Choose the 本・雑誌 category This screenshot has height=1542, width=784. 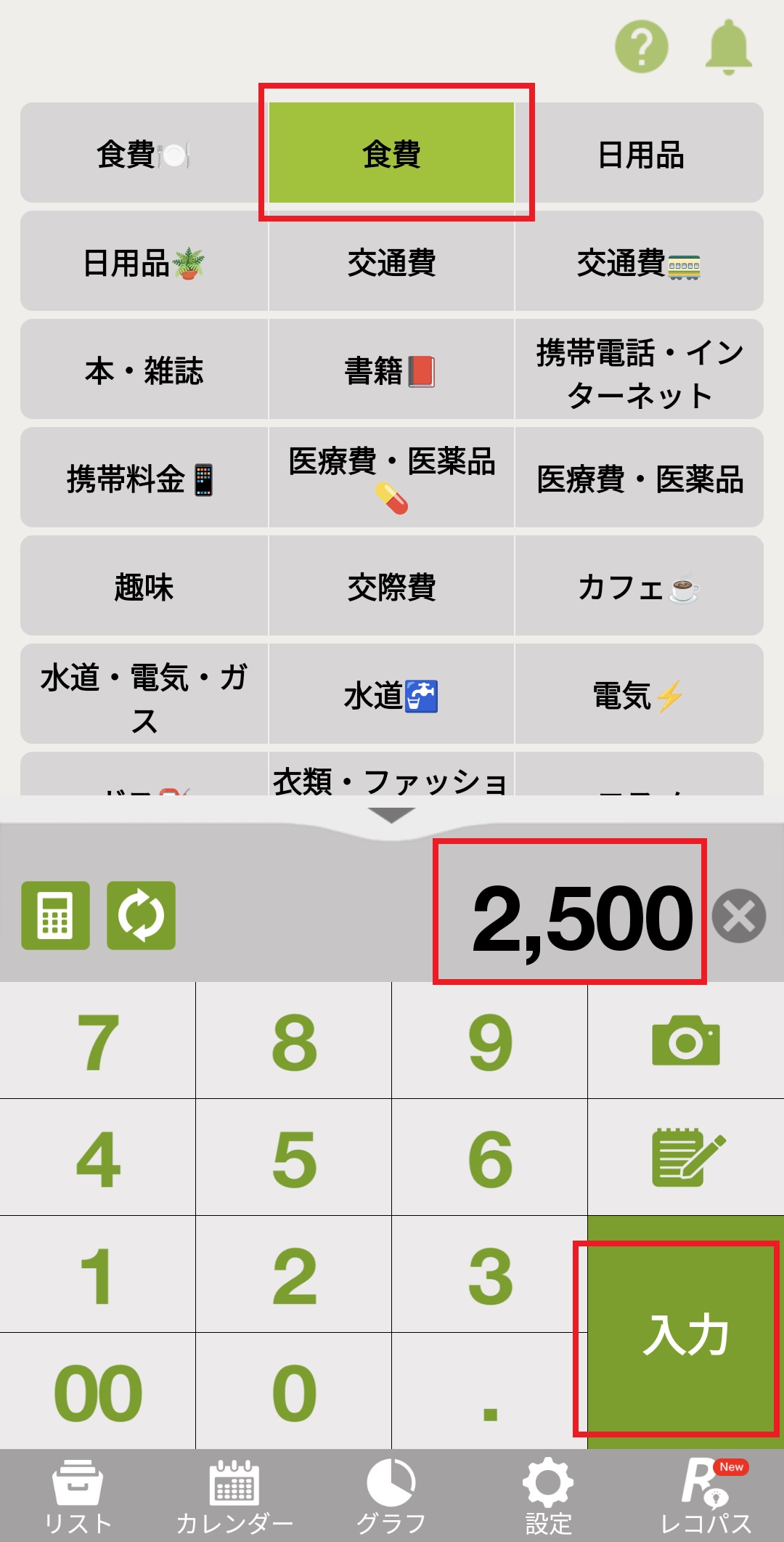coord(144,370)
